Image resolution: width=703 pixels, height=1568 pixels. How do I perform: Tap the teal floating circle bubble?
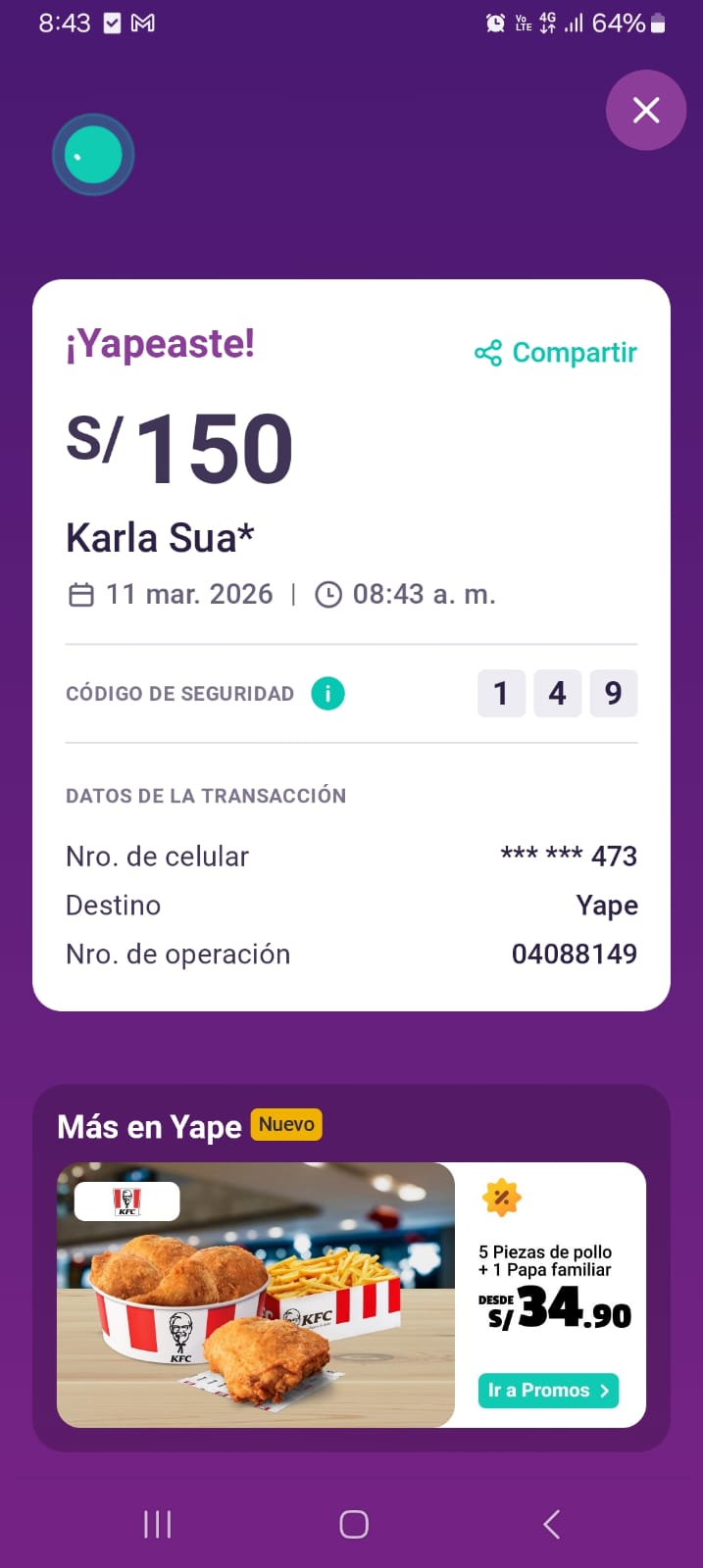93,155
